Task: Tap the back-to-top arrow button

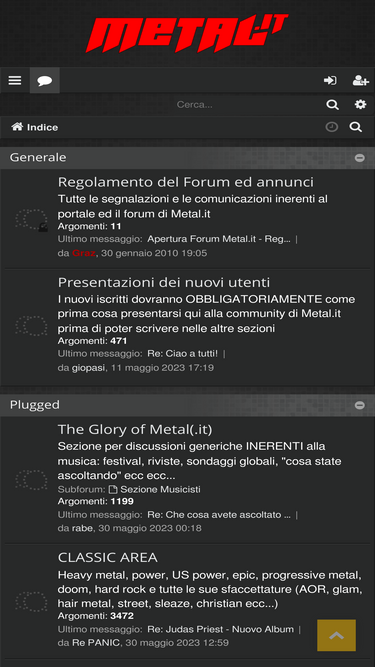Action: tap(336, 635)
